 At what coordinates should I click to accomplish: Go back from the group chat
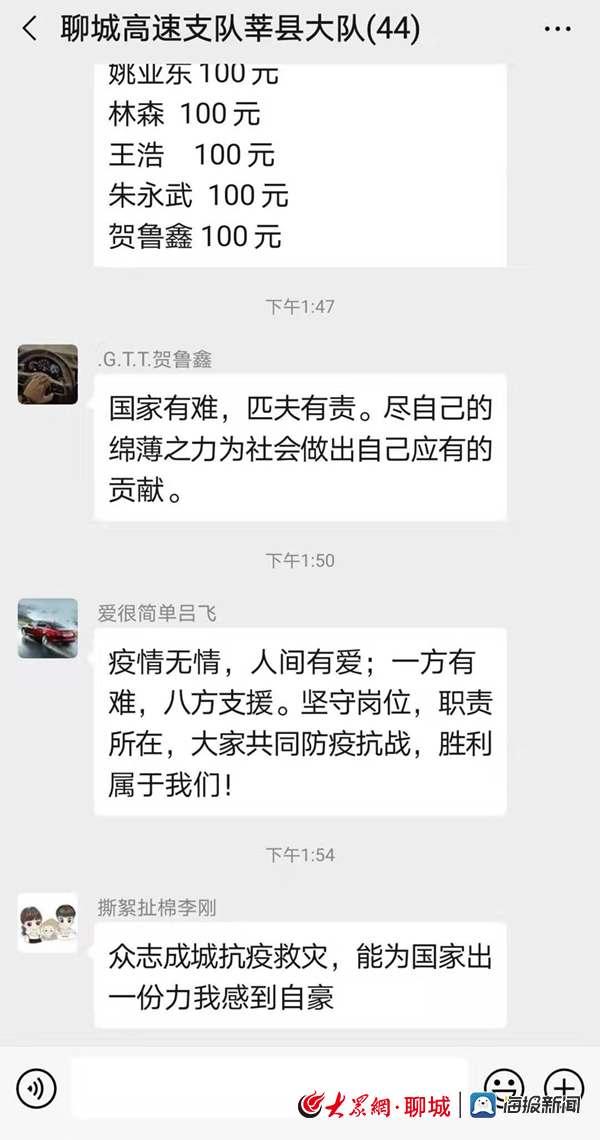pyautogui.click(x=29, y=29)
